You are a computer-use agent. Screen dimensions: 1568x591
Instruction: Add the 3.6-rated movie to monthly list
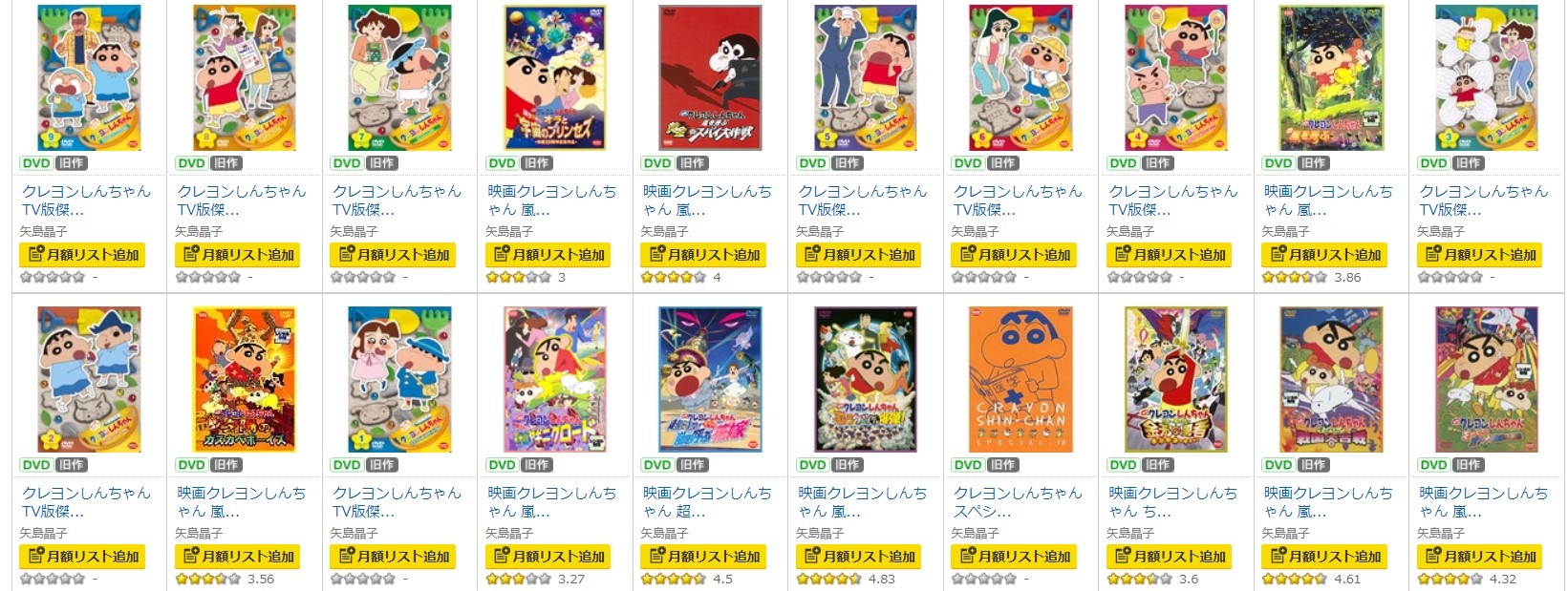[x=1169, y=557]
